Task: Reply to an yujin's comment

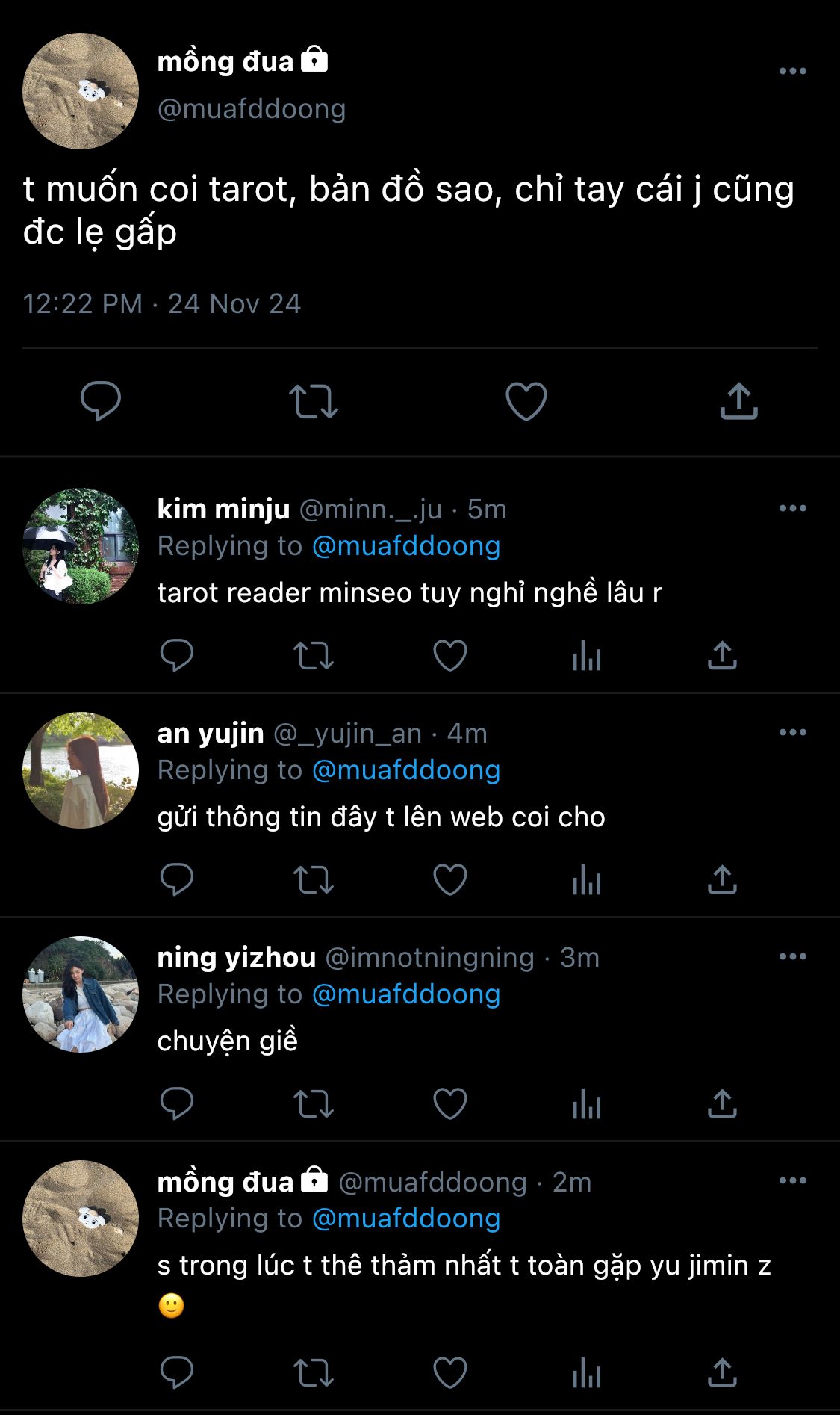Action: tap(177, 879)
